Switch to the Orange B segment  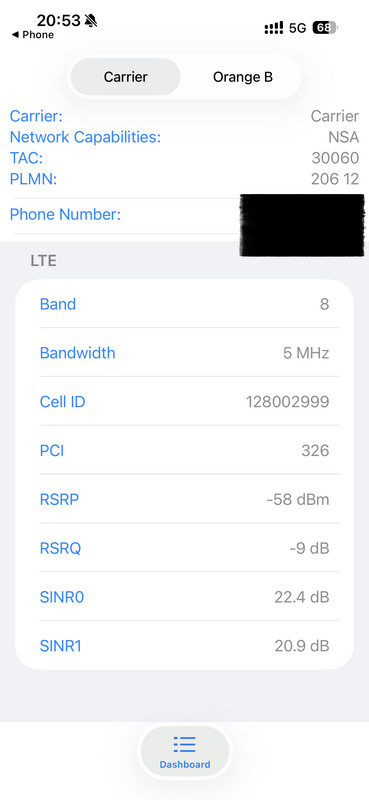(x=242, y=77)
